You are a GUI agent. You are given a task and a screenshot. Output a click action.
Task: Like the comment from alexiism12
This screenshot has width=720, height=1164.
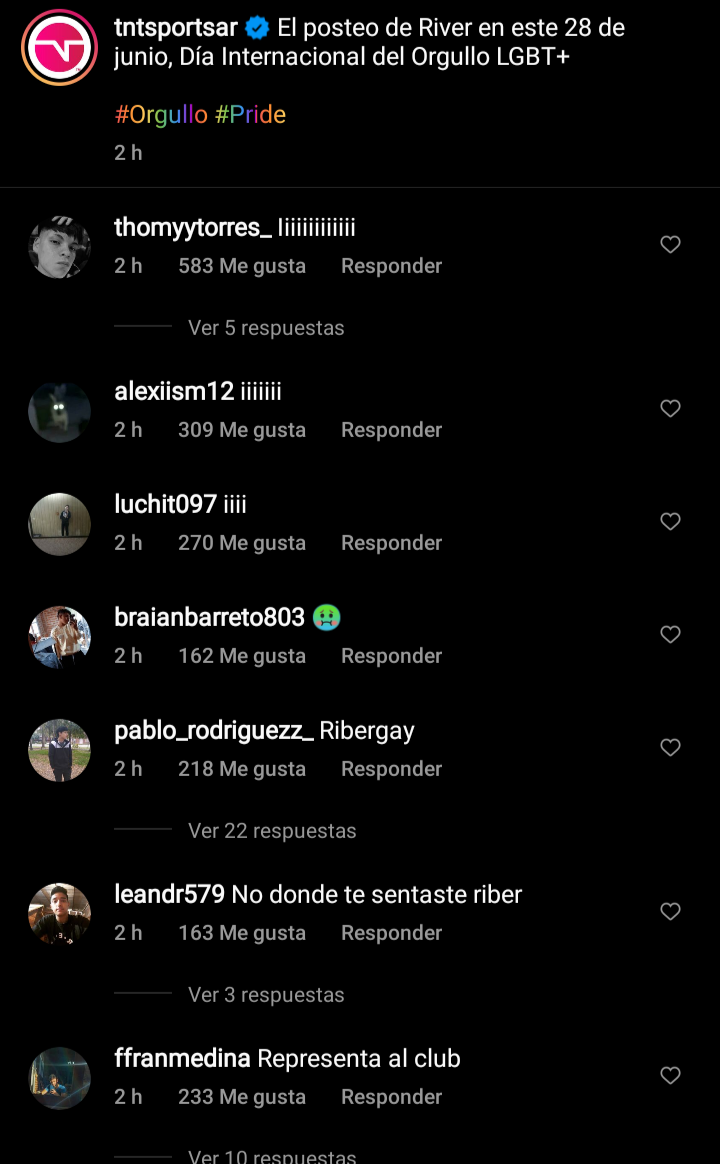tap(670, 408)
